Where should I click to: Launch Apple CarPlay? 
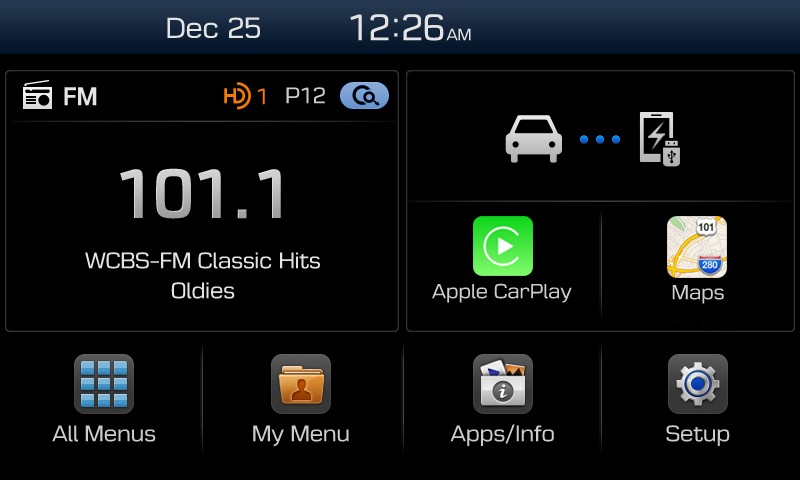[x=502, y=258]
